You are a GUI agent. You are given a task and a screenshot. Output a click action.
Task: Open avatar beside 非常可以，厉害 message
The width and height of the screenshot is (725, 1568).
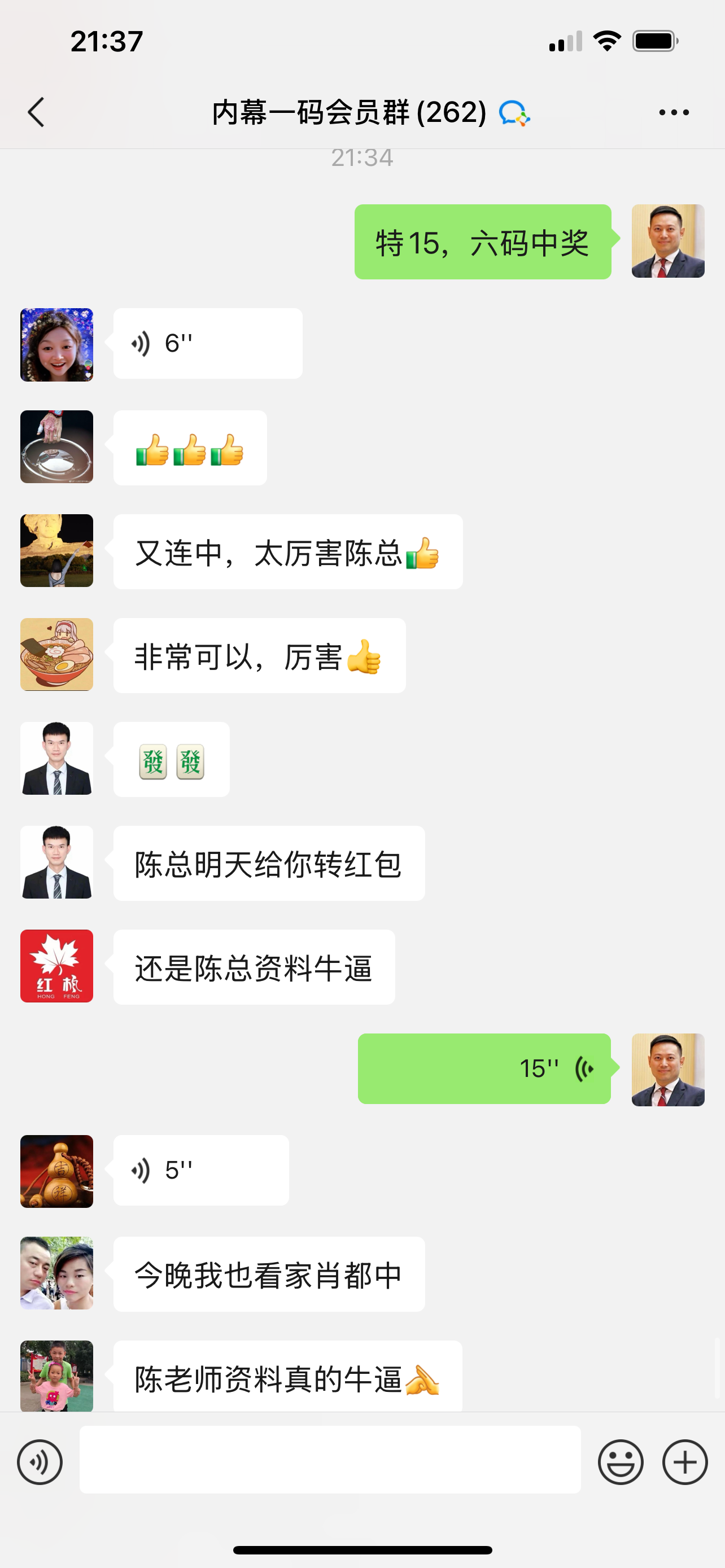tap(56, 655)
